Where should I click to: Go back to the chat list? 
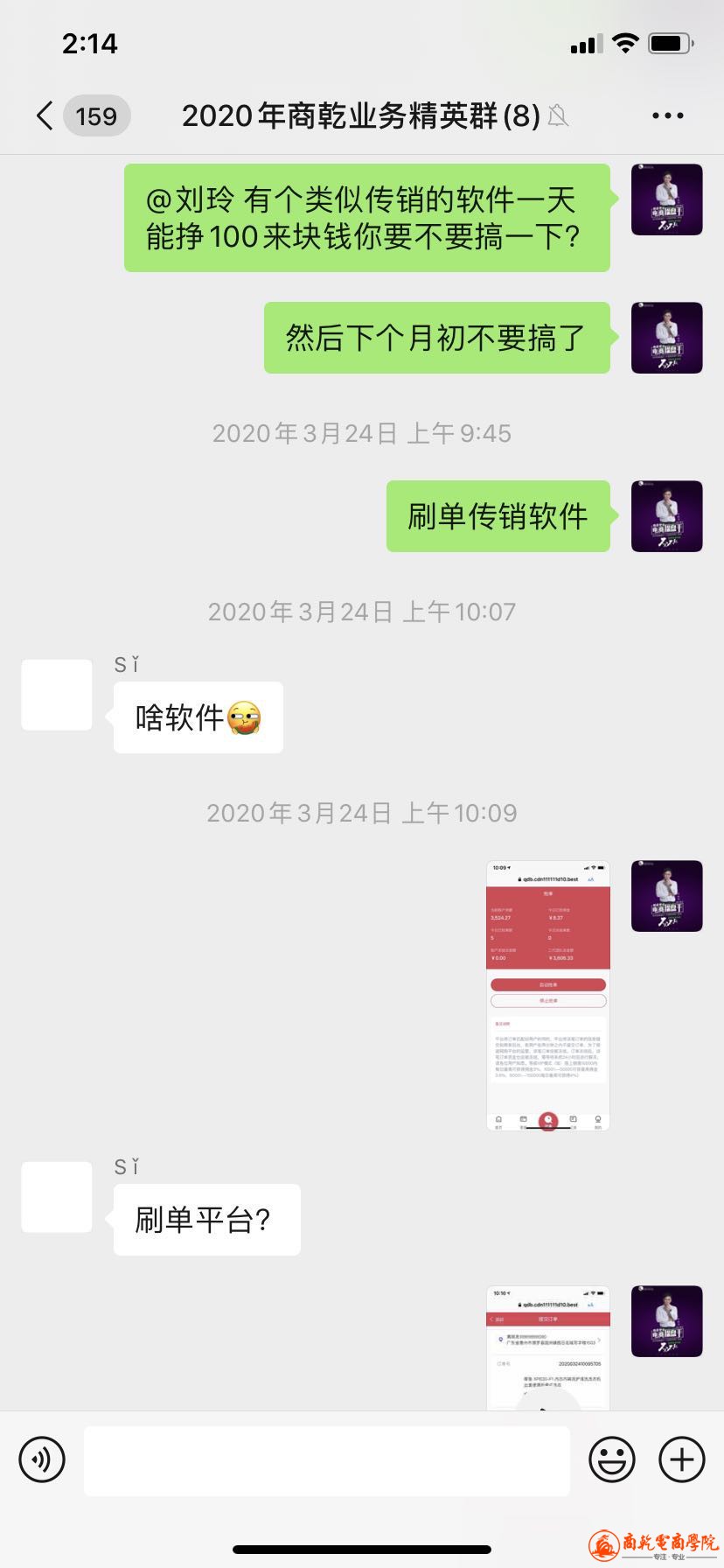[45, 115]
